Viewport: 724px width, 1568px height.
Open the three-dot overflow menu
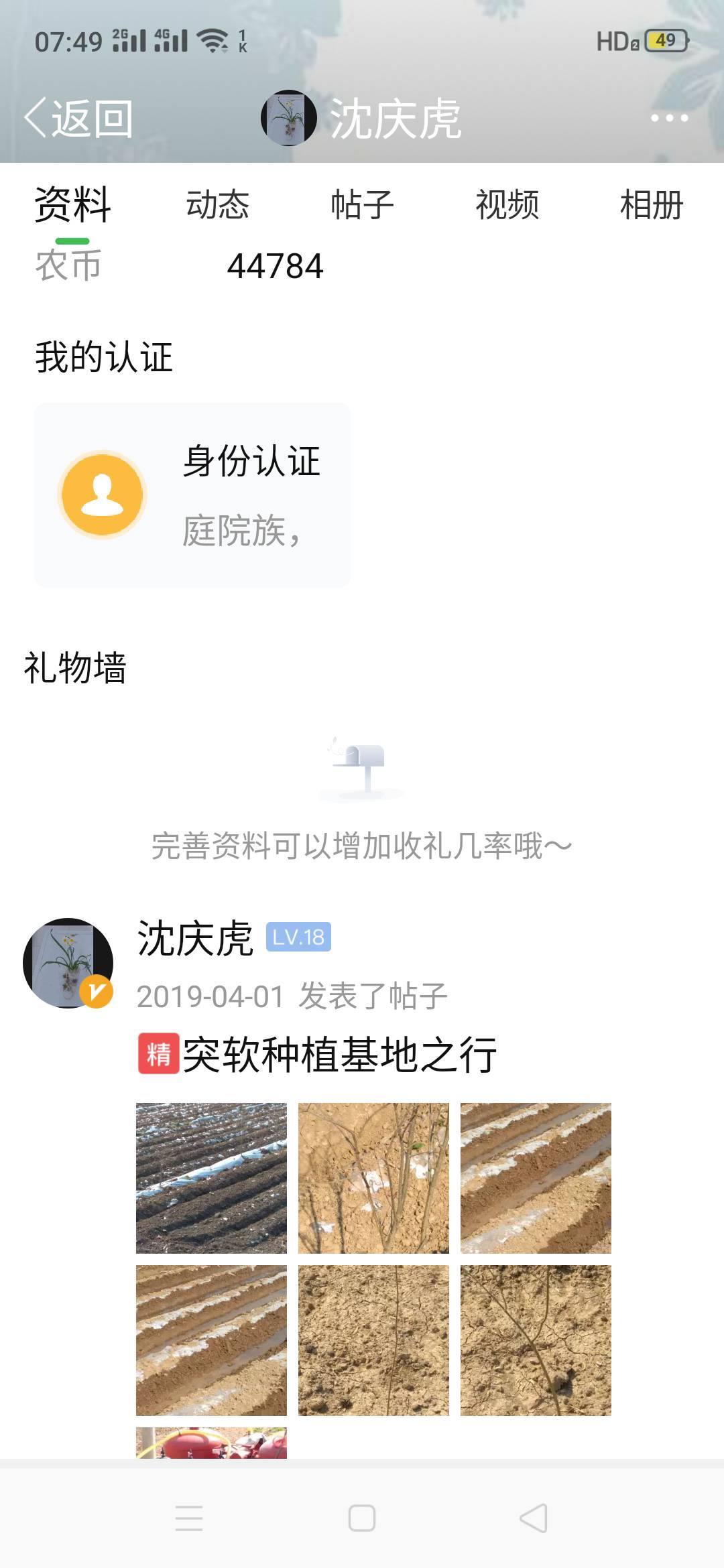[x=669, y=119]
